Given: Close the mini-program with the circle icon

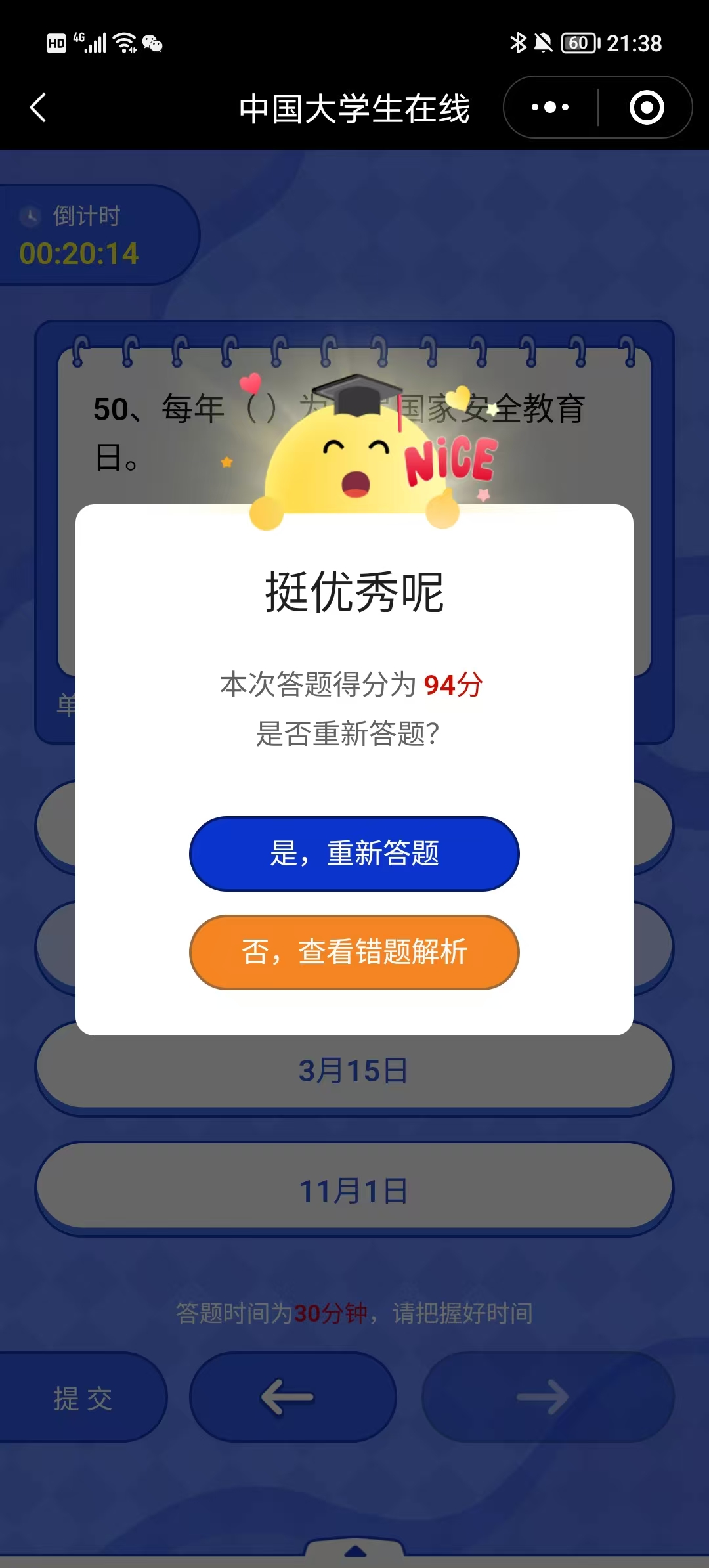Looking at the screenshot, I should pos(647,107).
